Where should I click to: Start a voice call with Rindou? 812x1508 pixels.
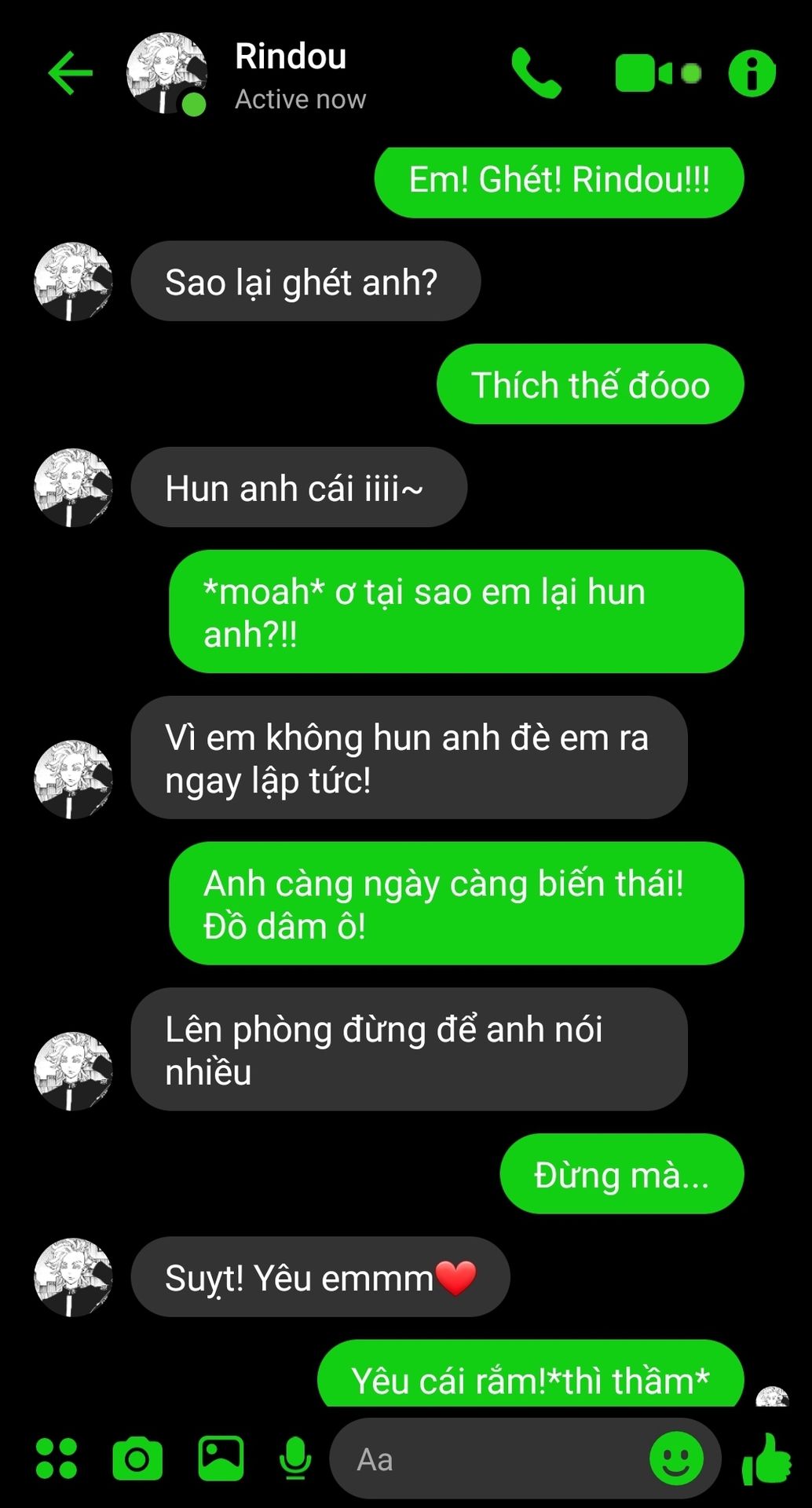point(536,73)
